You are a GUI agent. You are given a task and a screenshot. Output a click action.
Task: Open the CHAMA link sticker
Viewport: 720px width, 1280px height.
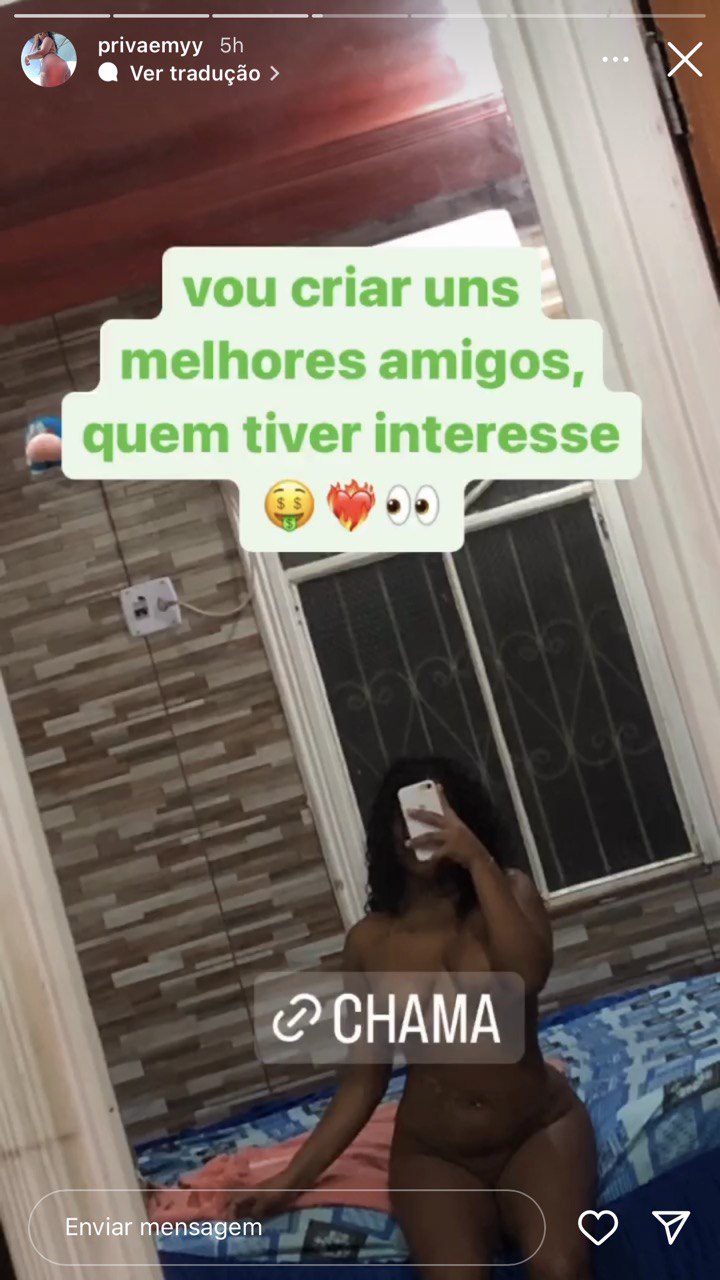point(389,1018)
